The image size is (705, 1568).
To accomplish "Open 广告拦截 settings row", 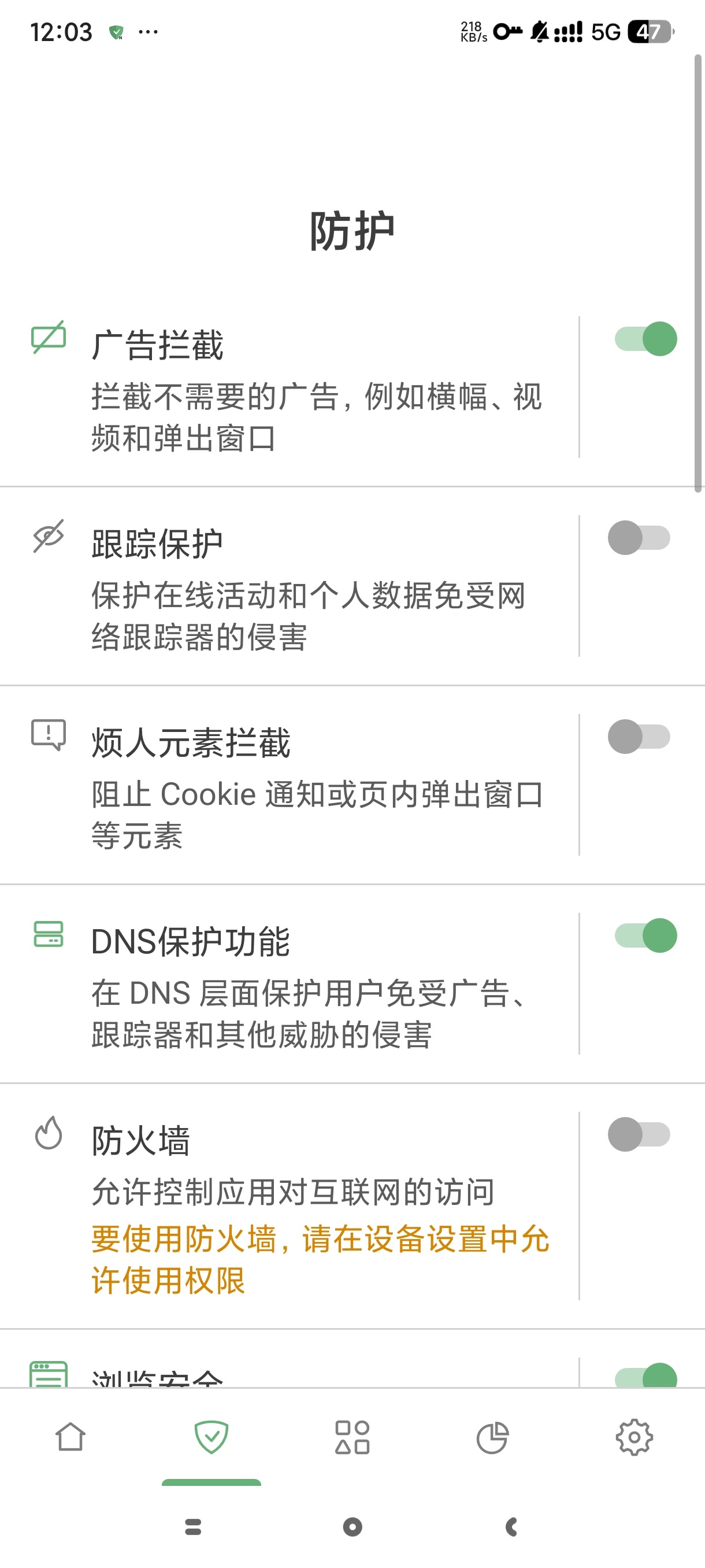I will click(304, 388).
